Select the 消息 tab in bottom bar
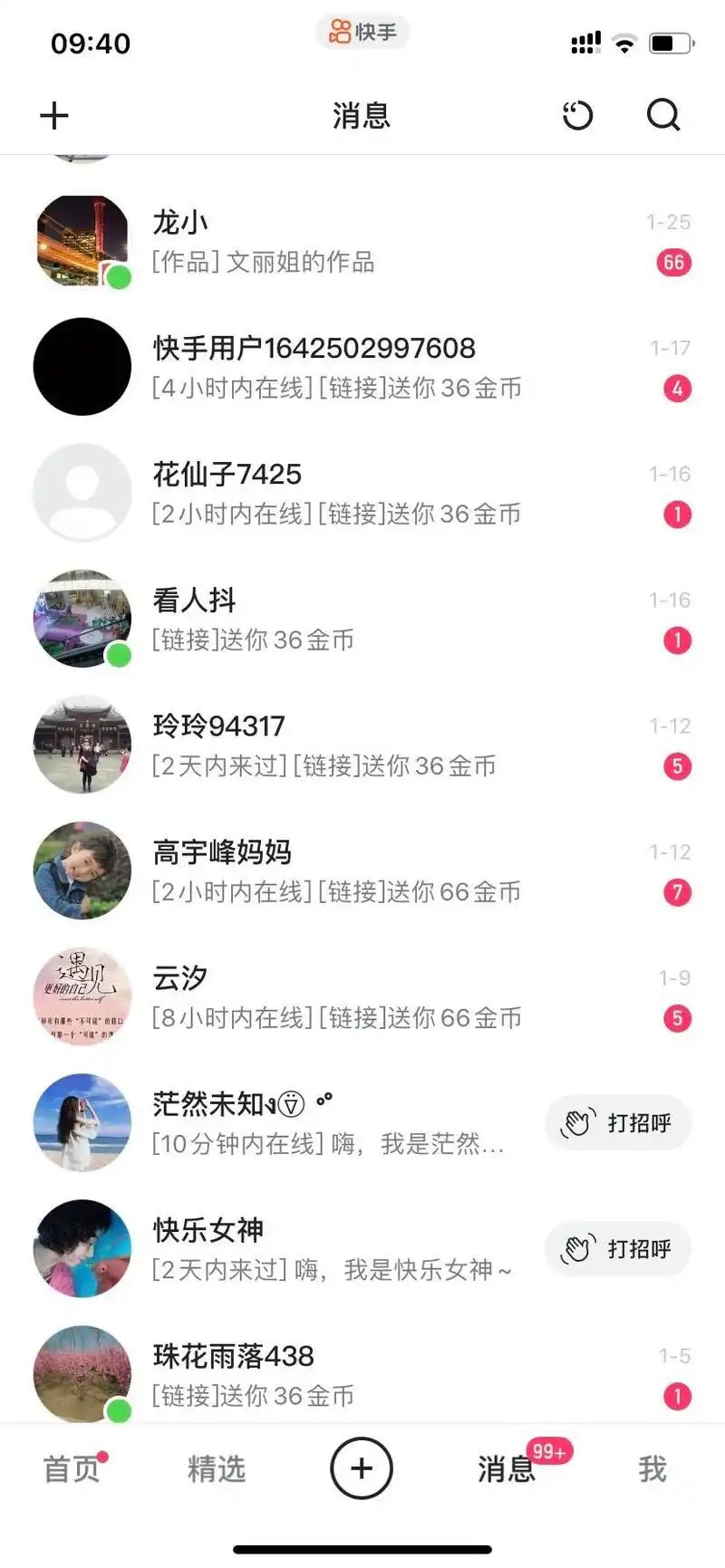Screen dimensions: 725x1568 click(506, 1468)
